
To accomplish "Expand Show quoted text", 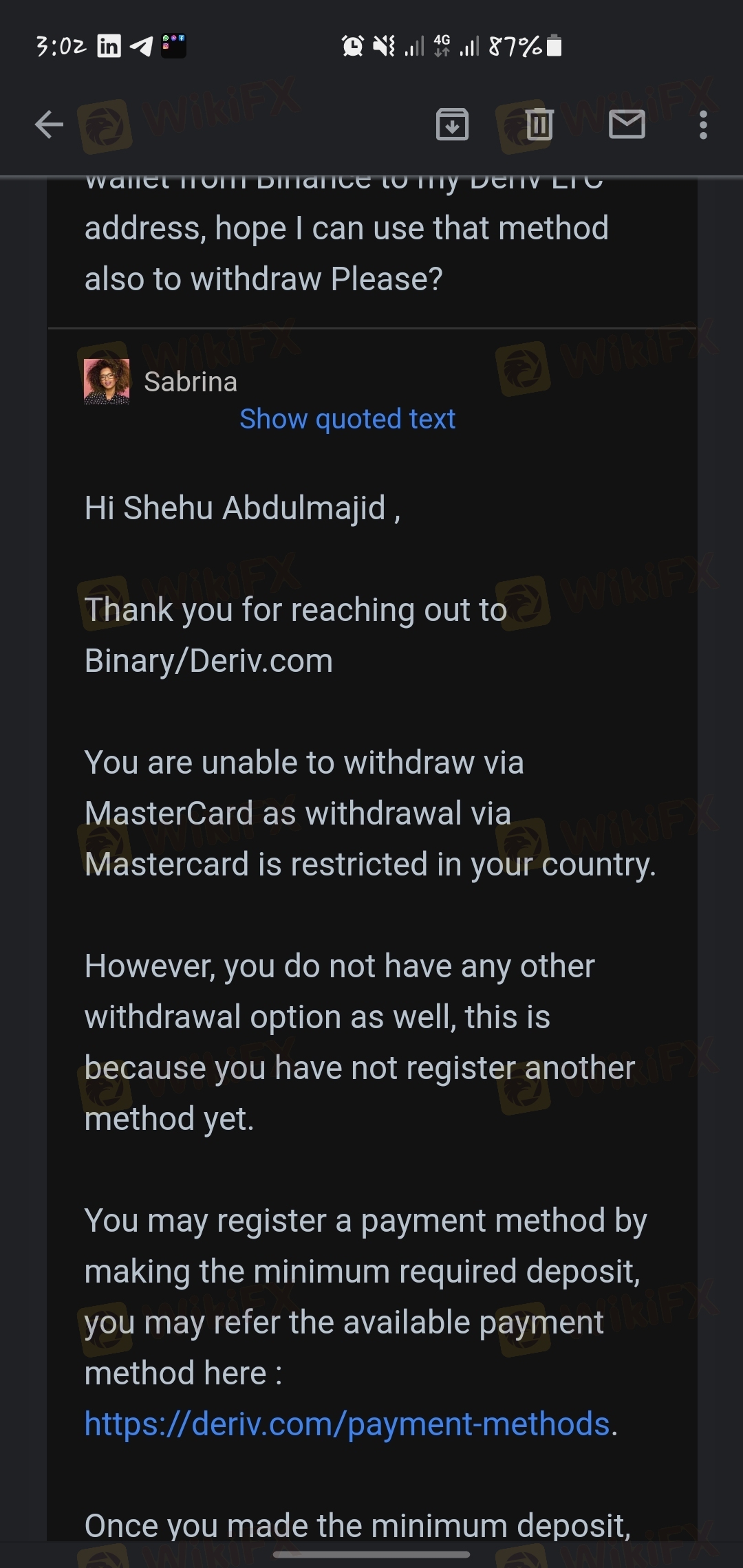I will coord(347,419).
